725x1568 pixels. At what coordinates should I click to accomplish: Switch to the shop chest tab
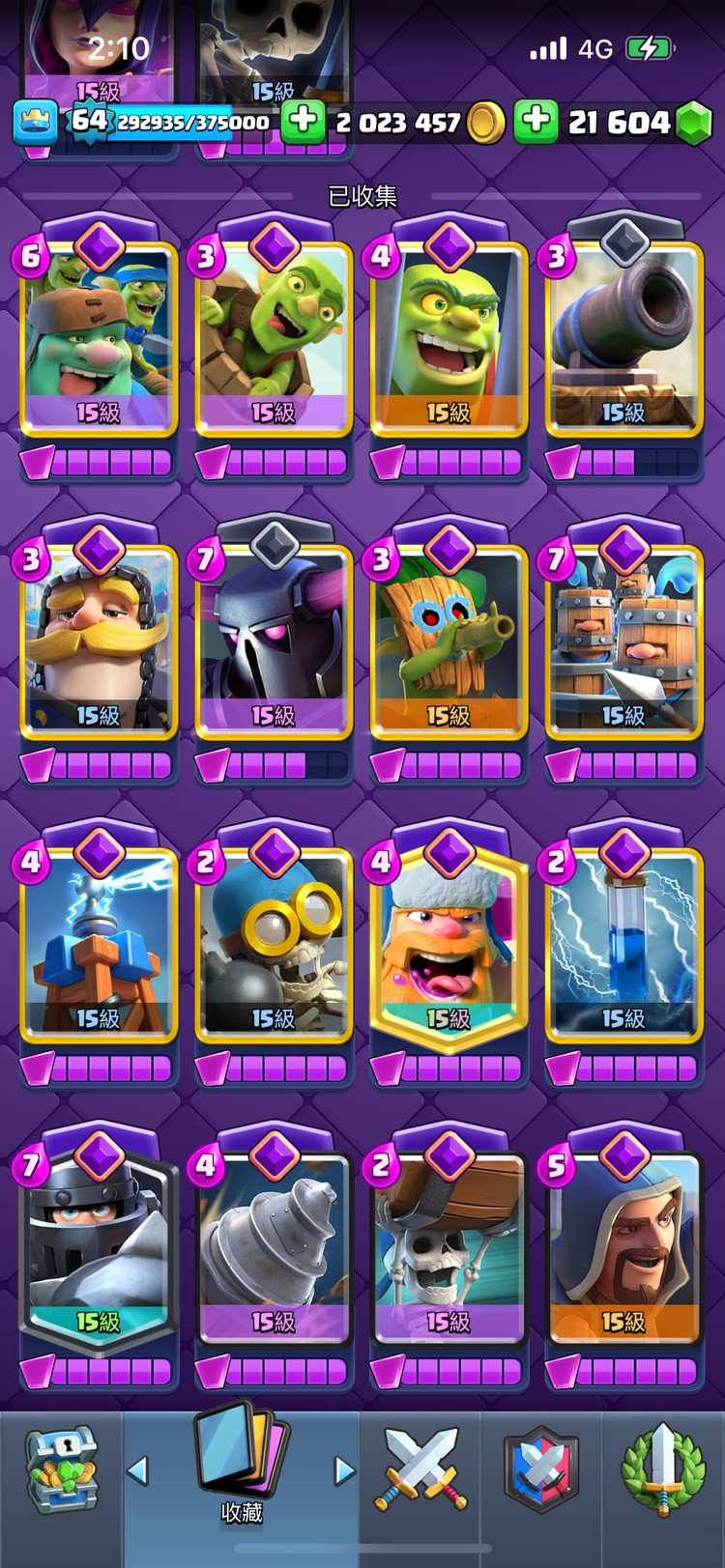click(x=60, y=1470)
